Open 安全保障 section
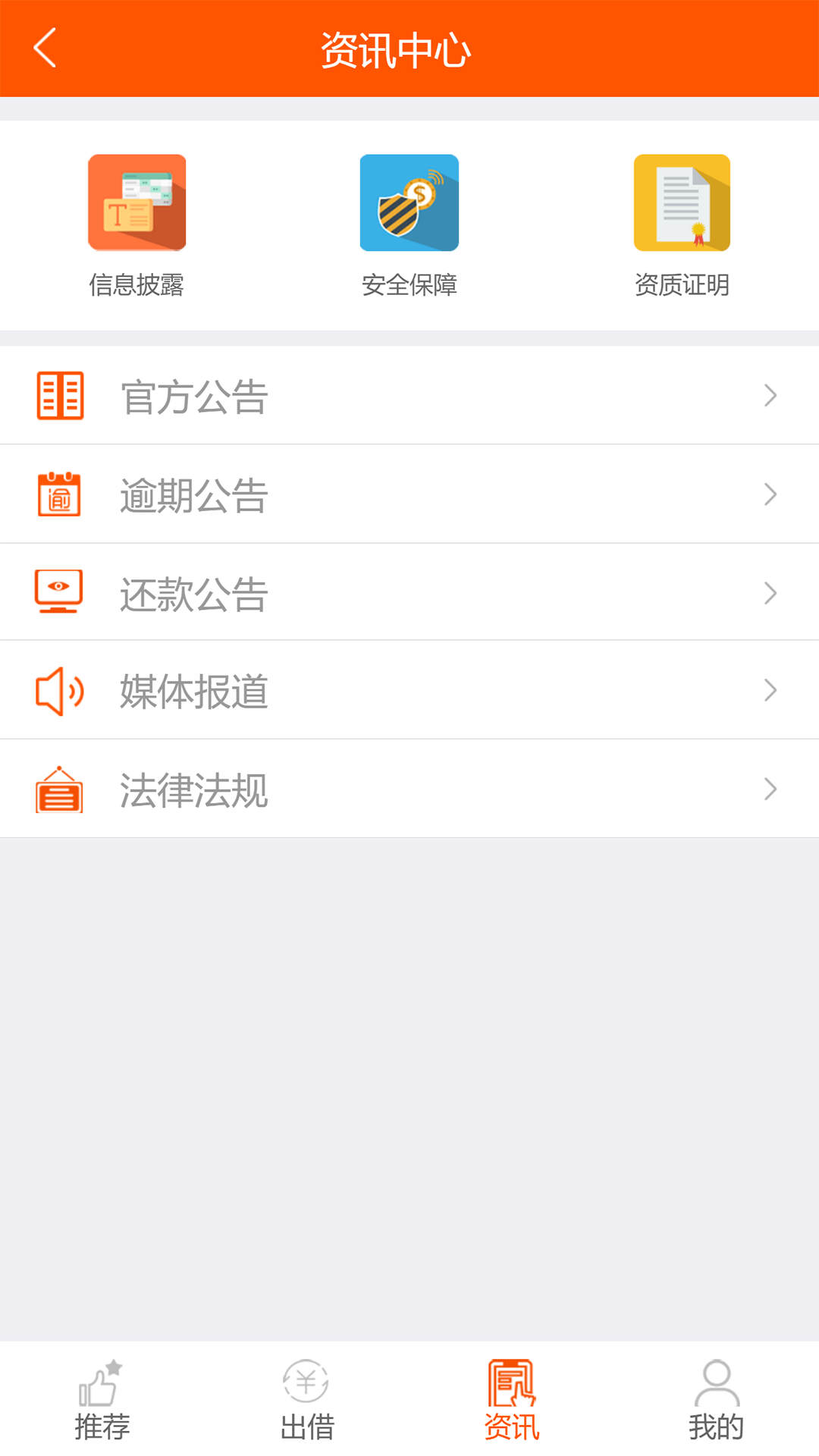This screenshot has height=1456, width=819. [409, 224]
